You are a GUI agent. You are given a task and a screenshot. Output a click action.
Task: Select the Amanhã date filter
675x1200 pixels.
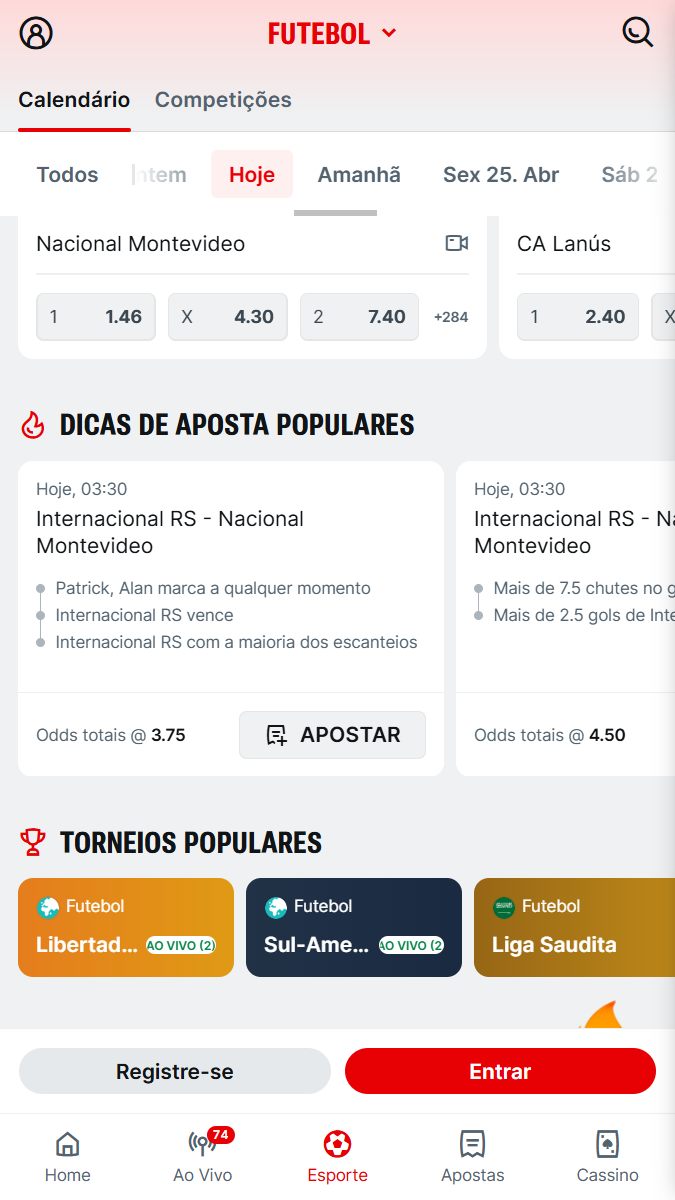tap(359, 174)
